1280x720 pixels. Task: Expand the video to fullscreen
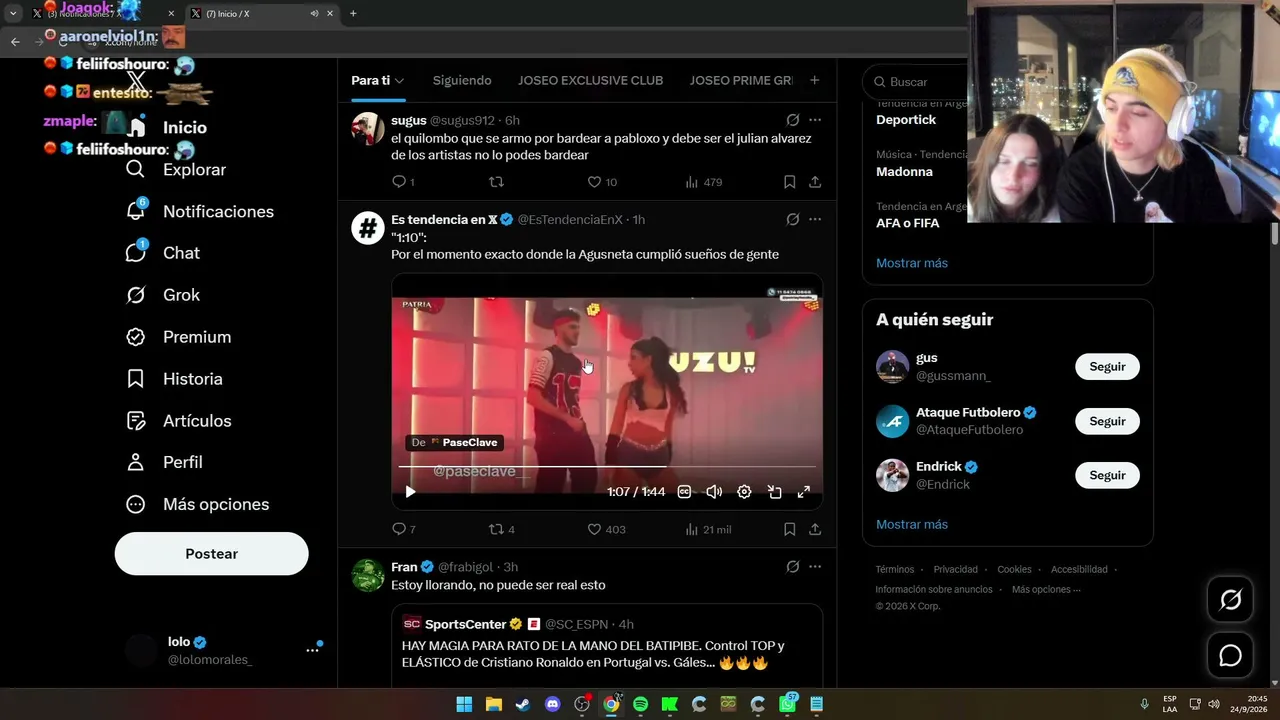tap(803, 491)
